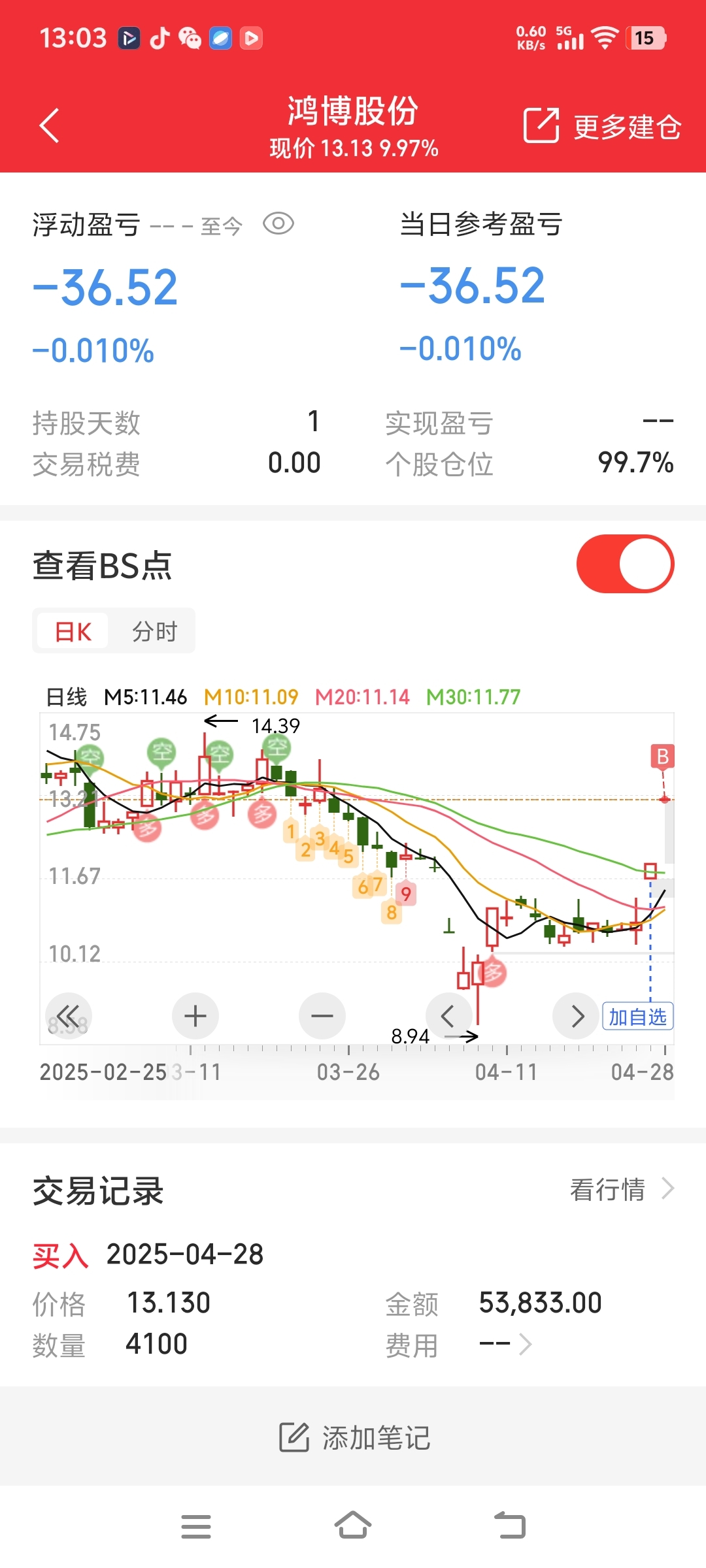Move the chart left one step
This screenshot has width=706, height=1568.
(x=448, y=1016)
